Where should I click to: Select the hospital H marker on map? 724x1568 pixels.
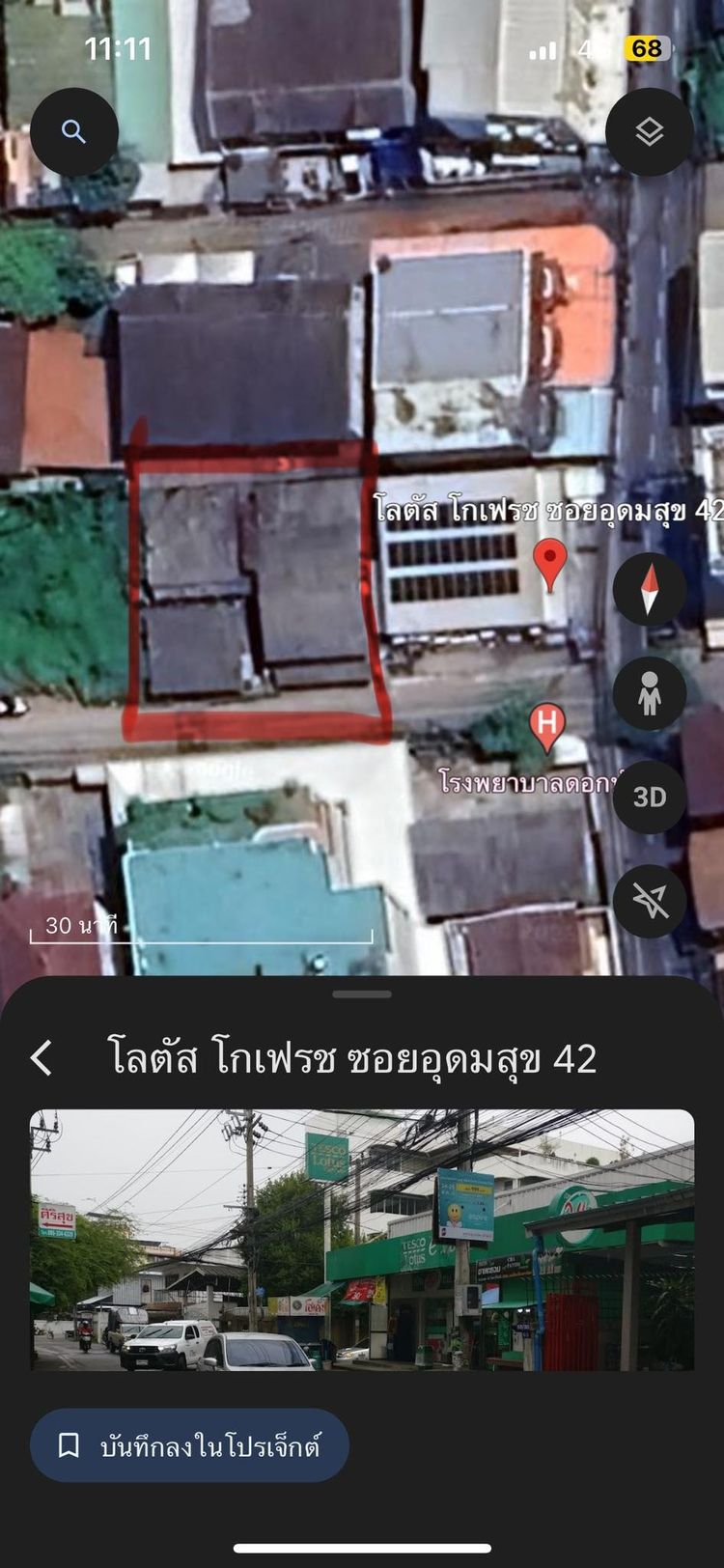pyautogui.click(x=547, y=725)
